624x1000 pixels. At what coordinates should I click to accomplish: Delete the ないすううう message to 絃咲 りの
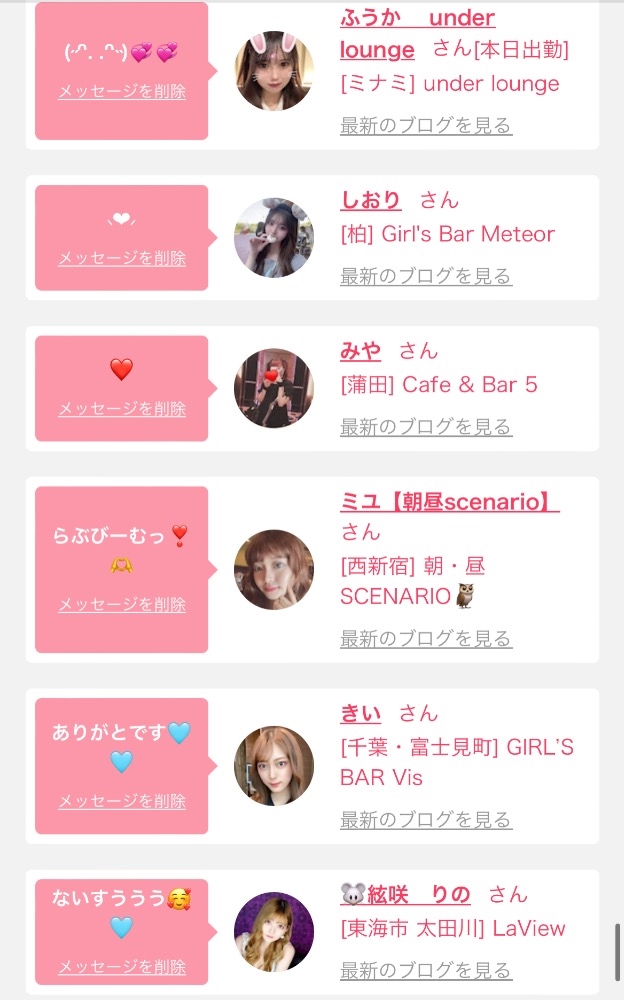[122, 967]
